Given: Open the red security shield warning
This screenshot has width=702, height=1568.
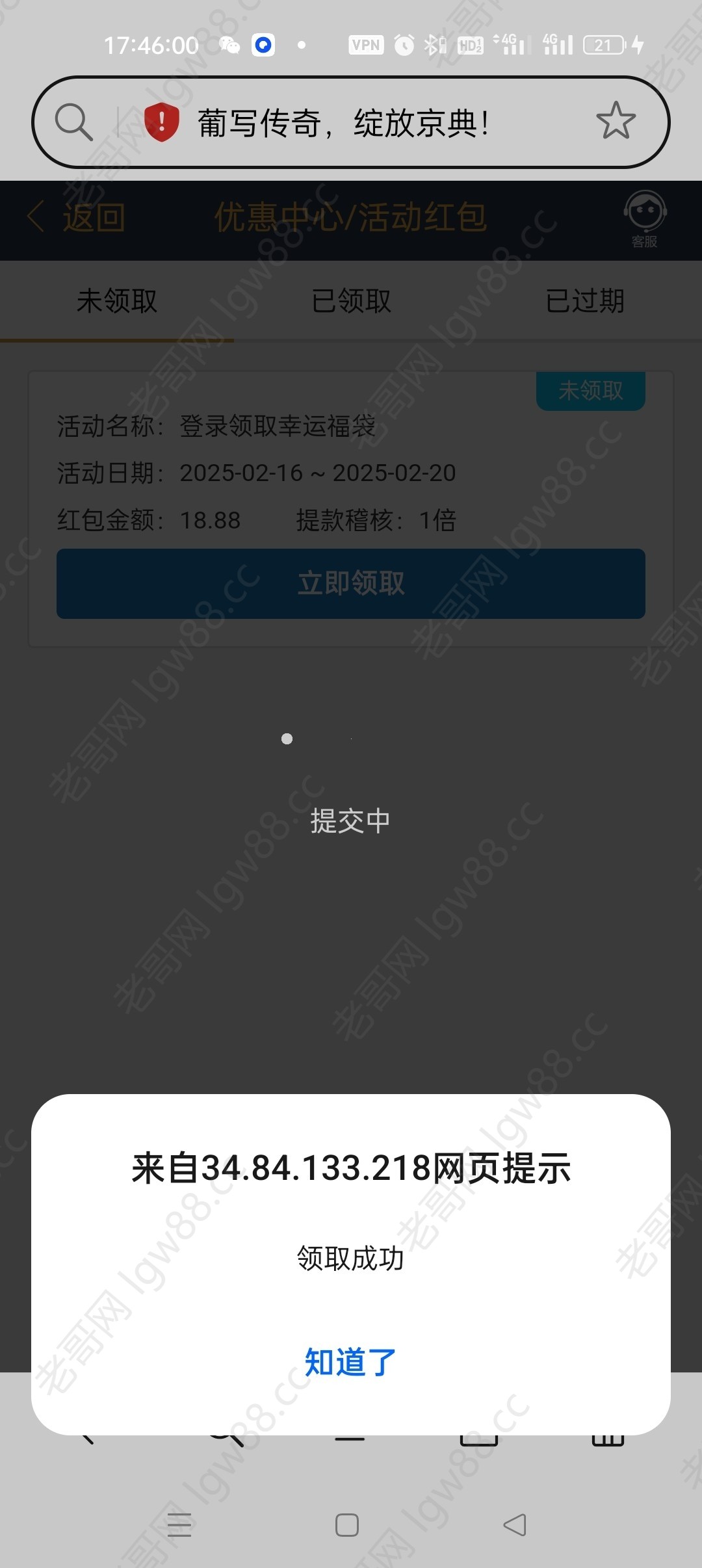Looking at the screenshot, I should point(161,122).
